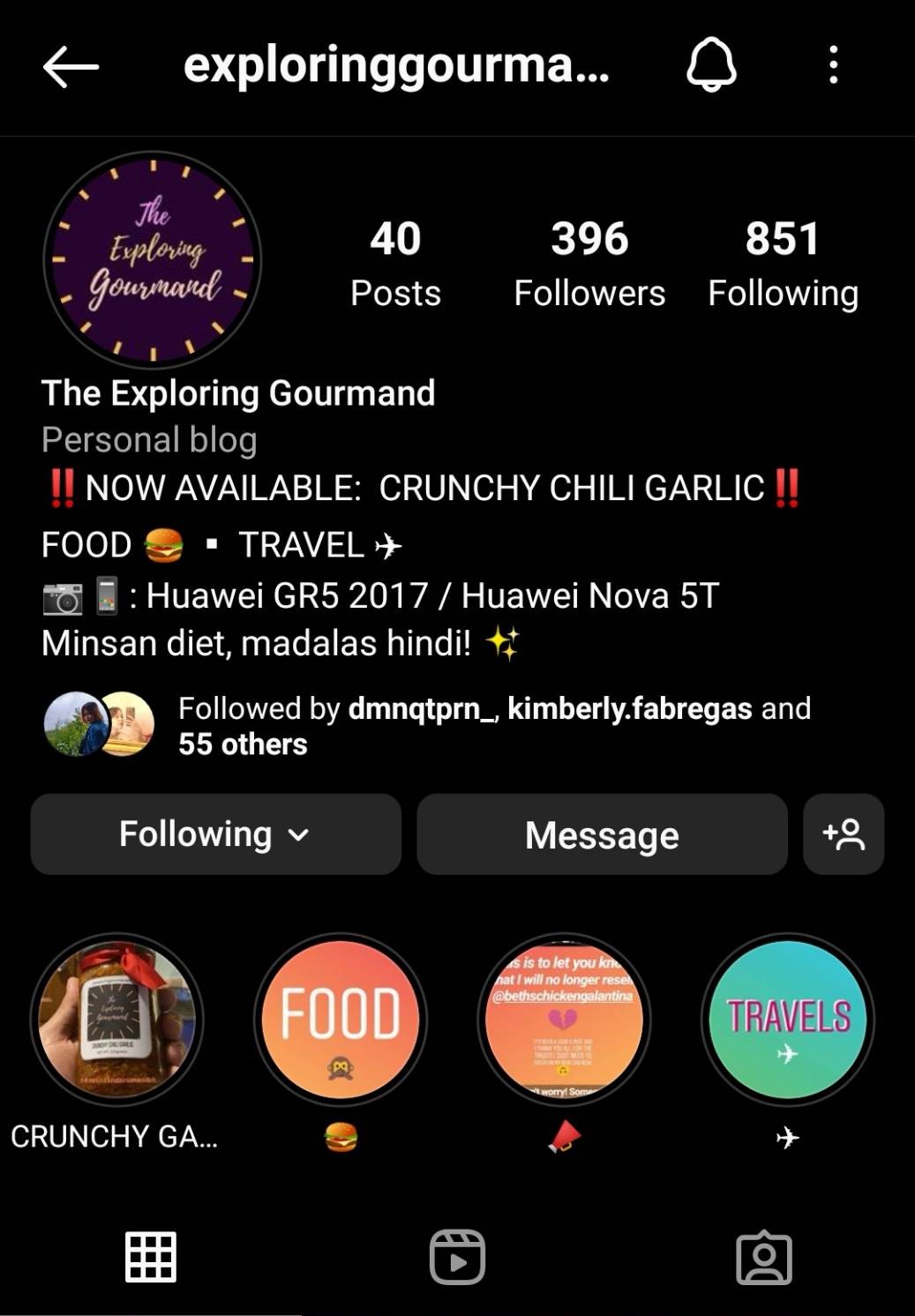Open the notifications bell
Image resolution: width=915 pixels, height=1316 pixels.
pos(711,65)
